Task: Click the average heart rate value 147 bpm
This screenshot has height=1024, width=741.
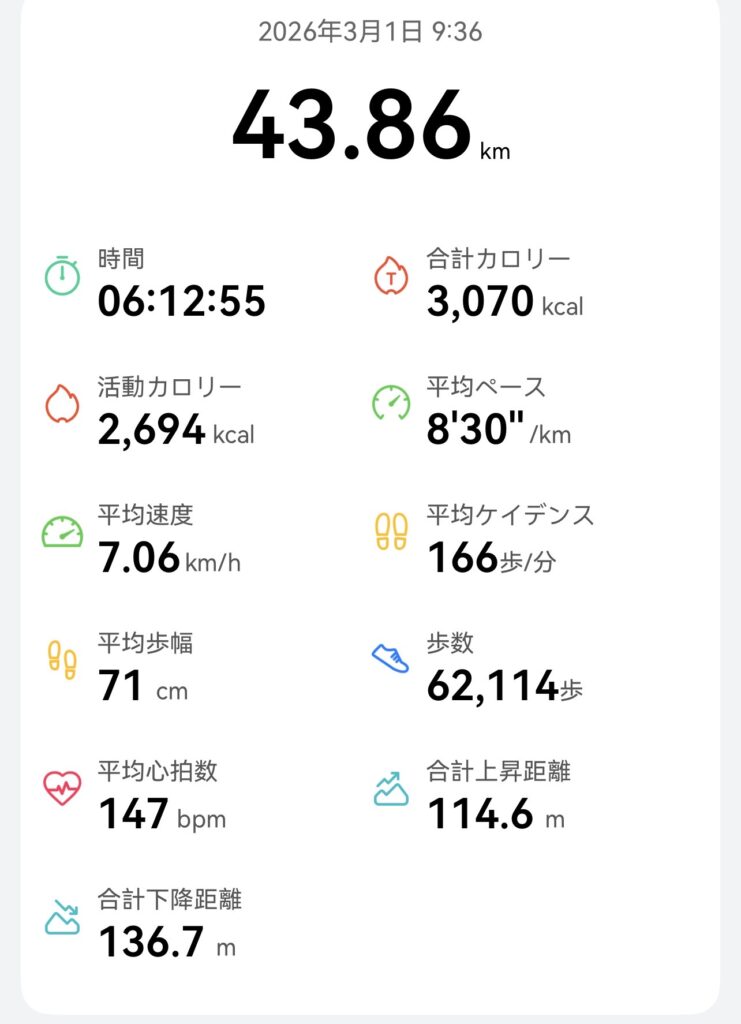Action: click(160, 817)
